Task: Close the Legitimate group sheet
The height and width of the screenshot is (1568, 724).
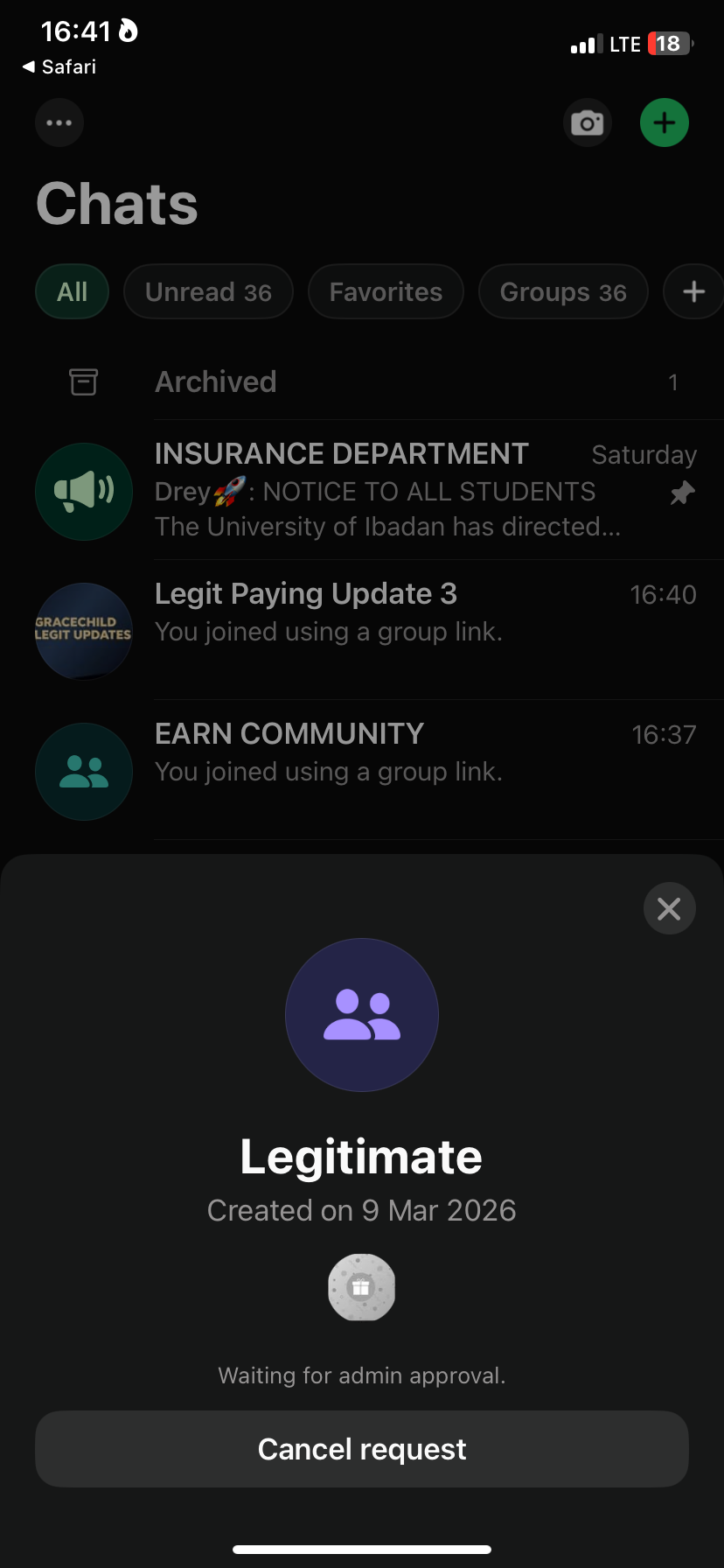Action: pos(669,909)
